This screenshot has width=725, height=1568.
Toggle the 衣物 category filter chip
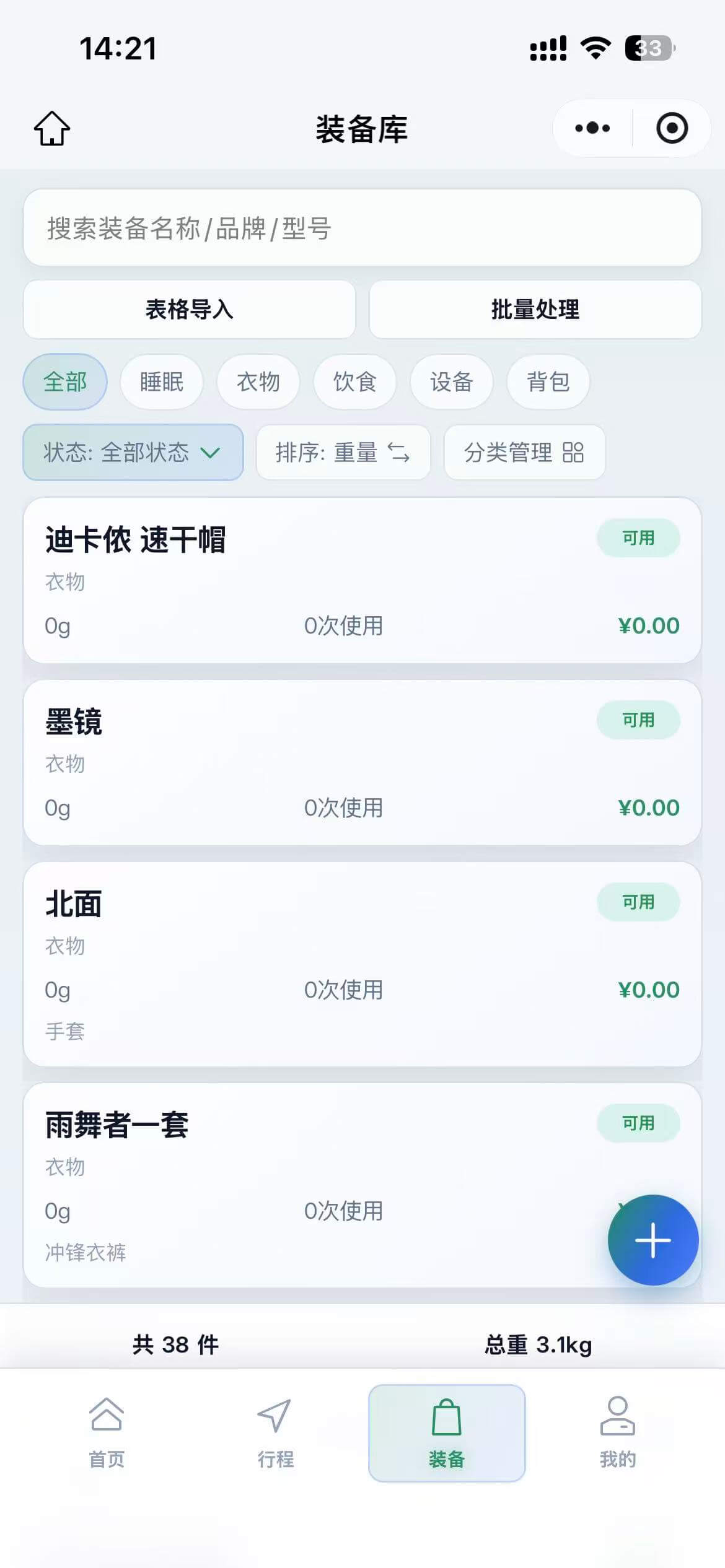pos(258,382)
